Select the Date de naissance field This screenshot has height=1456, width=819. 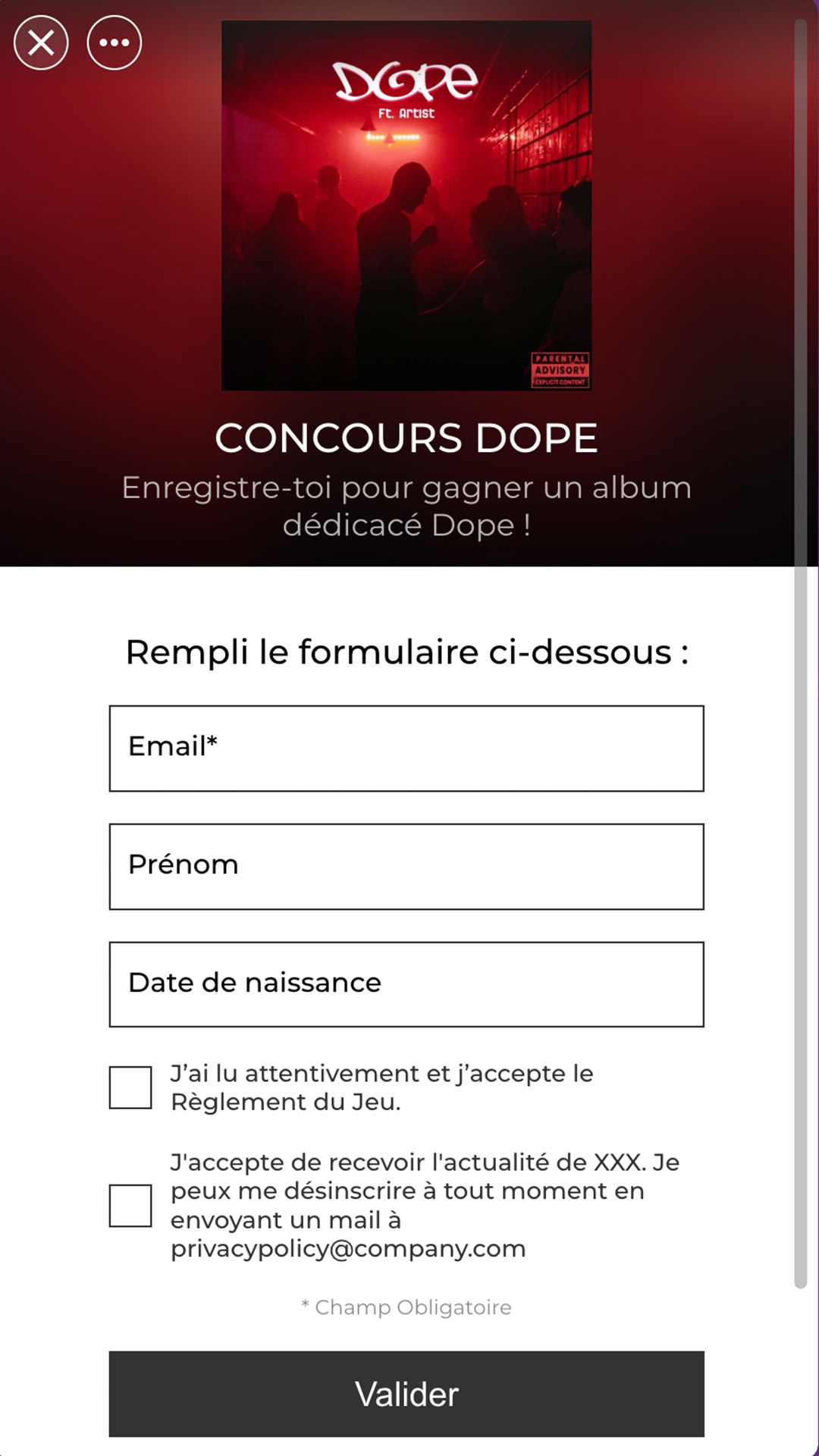pyautogui.click(x=406, y=984)
